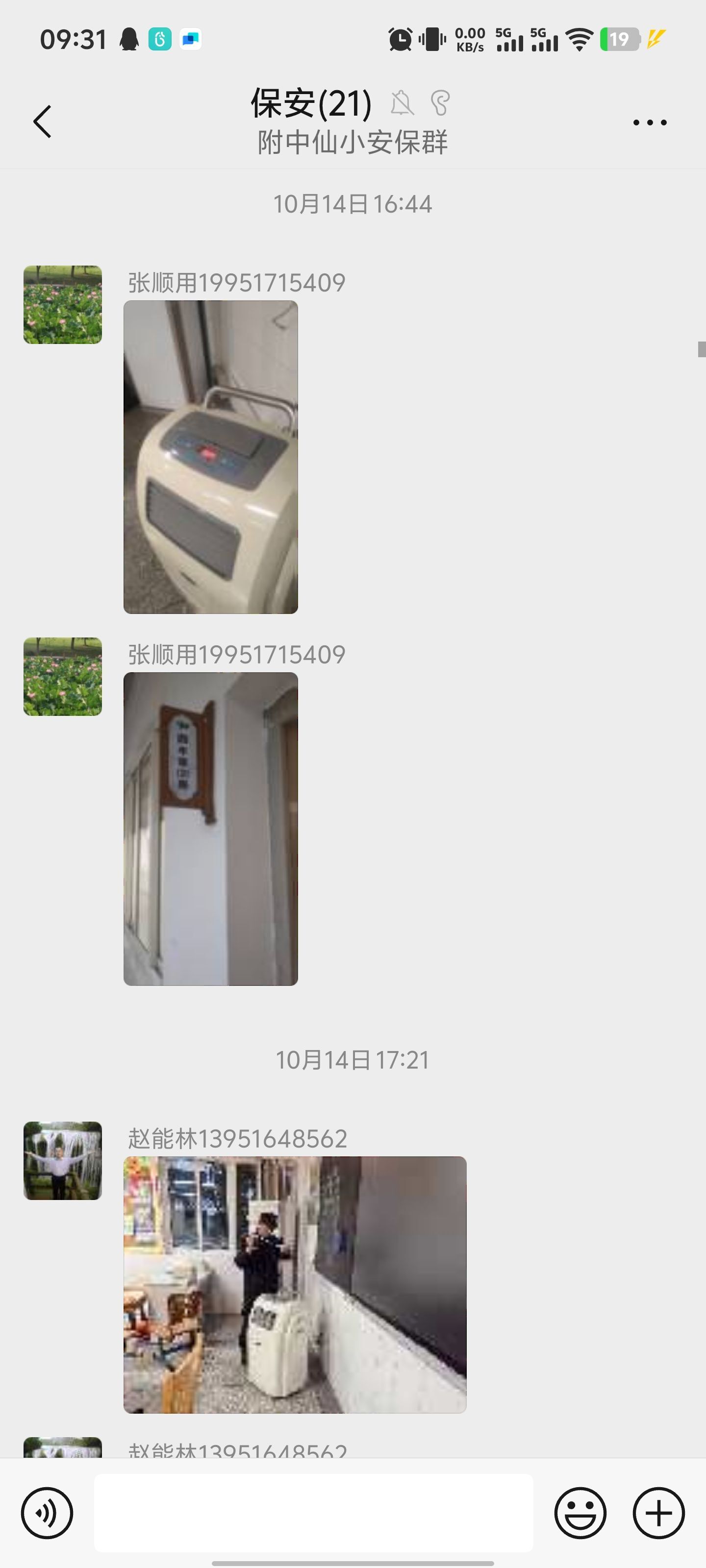The height and width of the screenshot is (1568, 706).
Task: Tap the message text input field
Action: [313, 1513]
